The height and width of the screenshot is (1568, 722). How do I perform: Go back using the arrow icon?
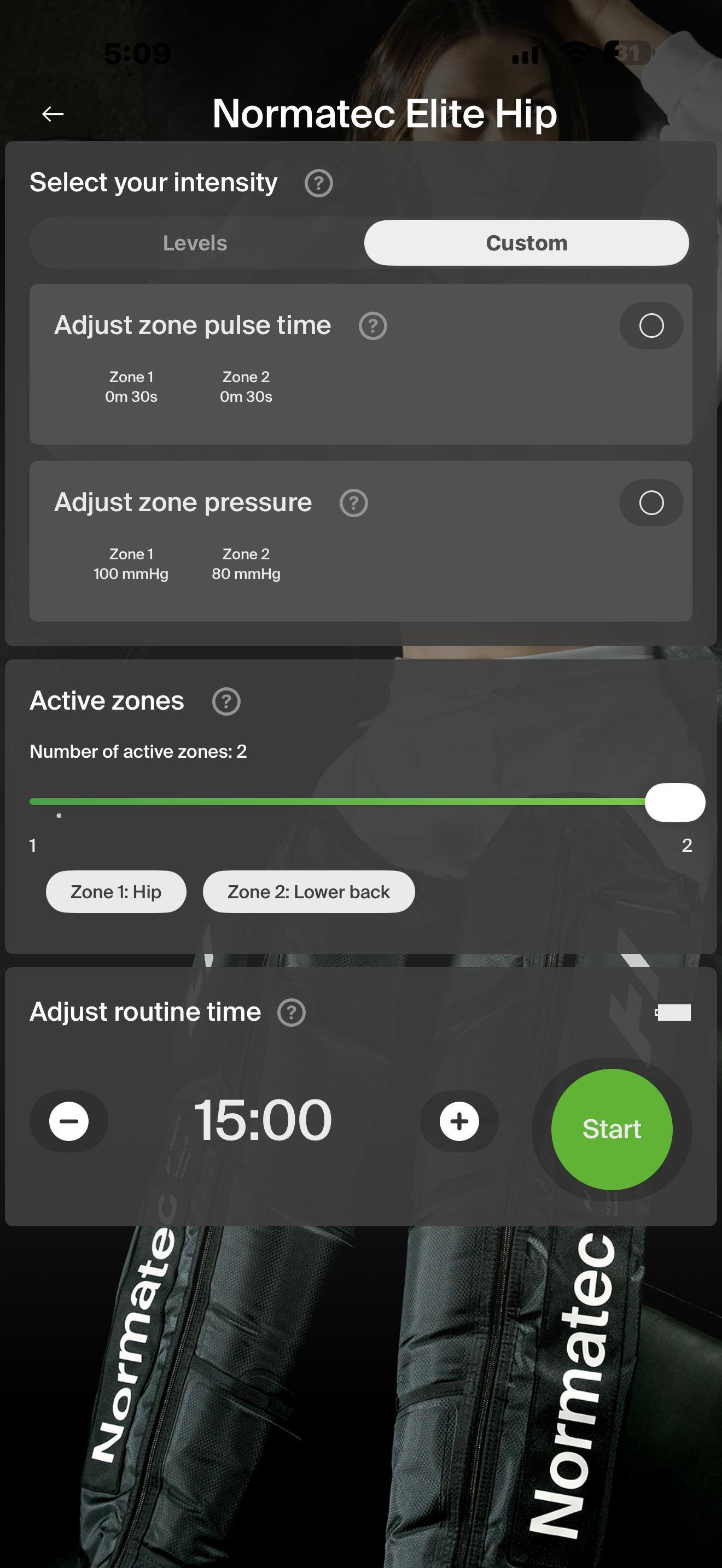(x=53, y=114)
